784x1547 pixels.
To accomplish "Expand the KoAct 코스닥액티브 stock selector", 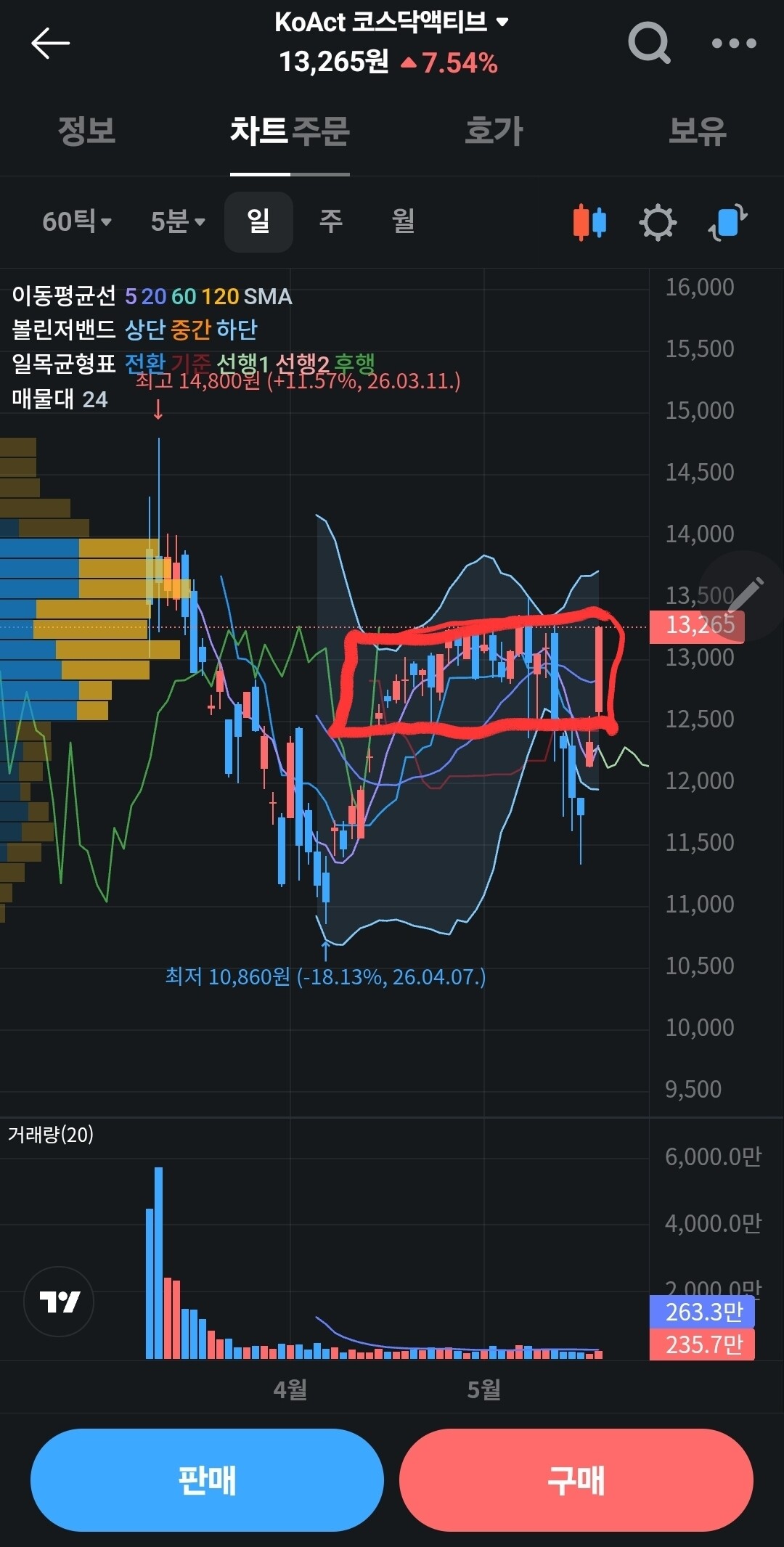I will pyautogui.click(x=391, y=23).
